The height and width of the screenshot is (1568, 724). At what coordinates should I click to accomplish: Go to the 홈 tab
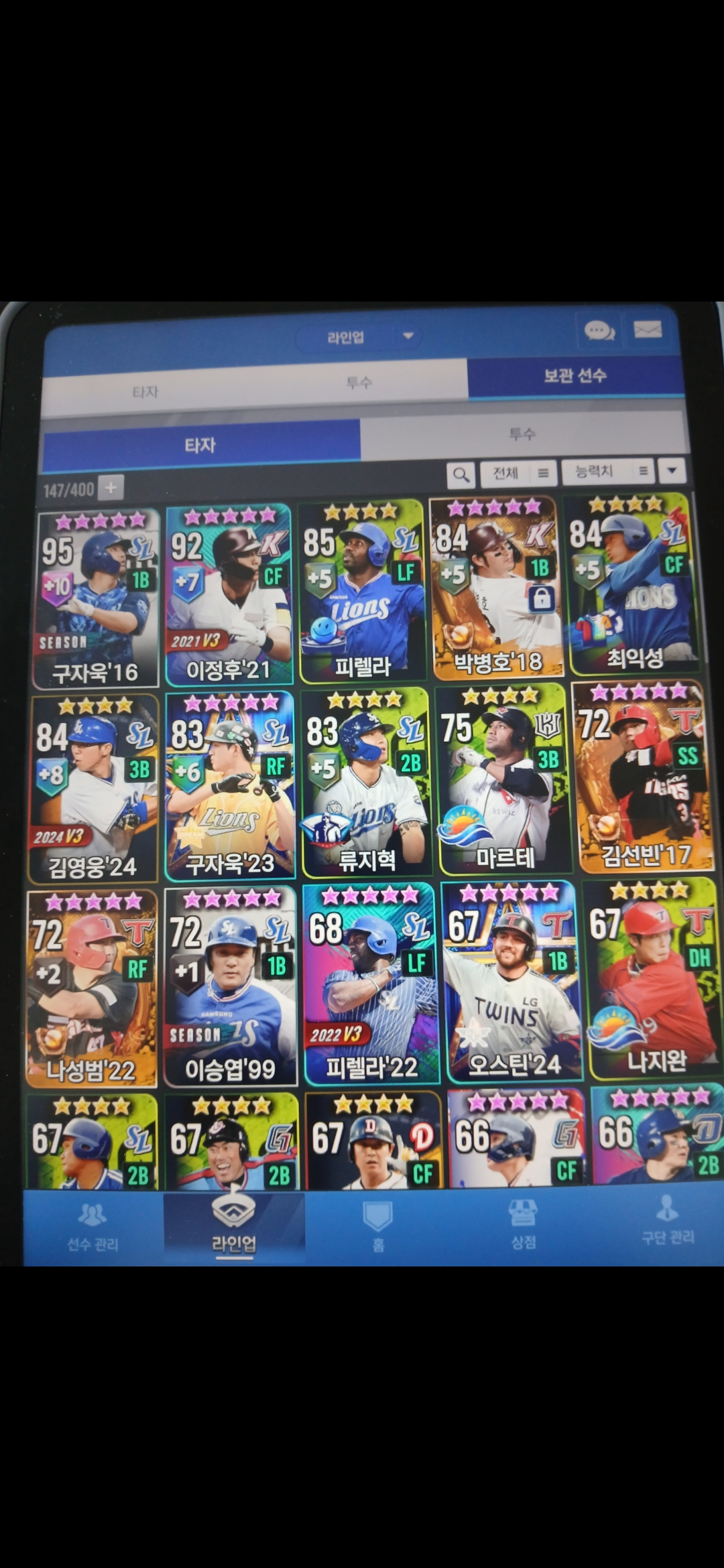377,1227
